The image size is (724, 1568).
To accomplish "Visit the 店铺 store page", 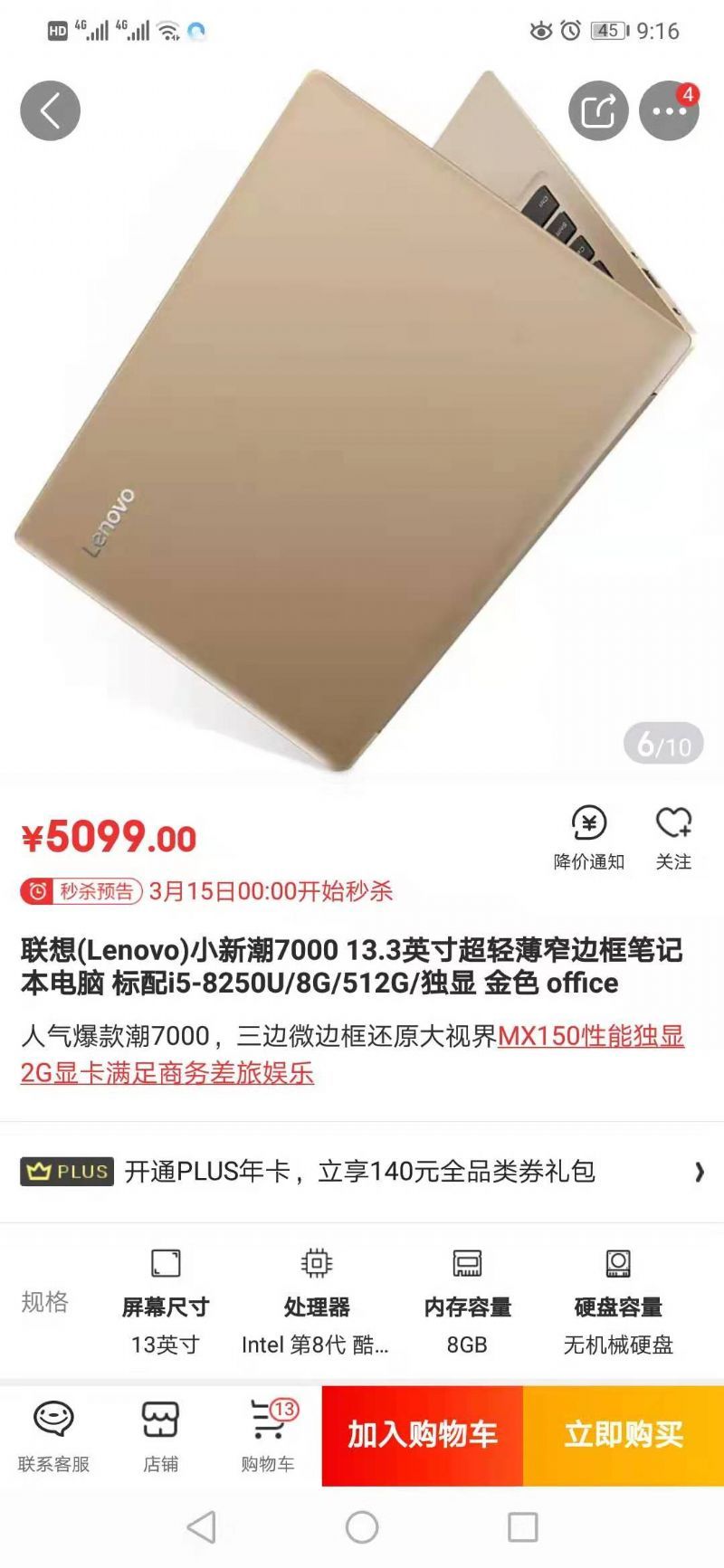I will [160, 1436].
